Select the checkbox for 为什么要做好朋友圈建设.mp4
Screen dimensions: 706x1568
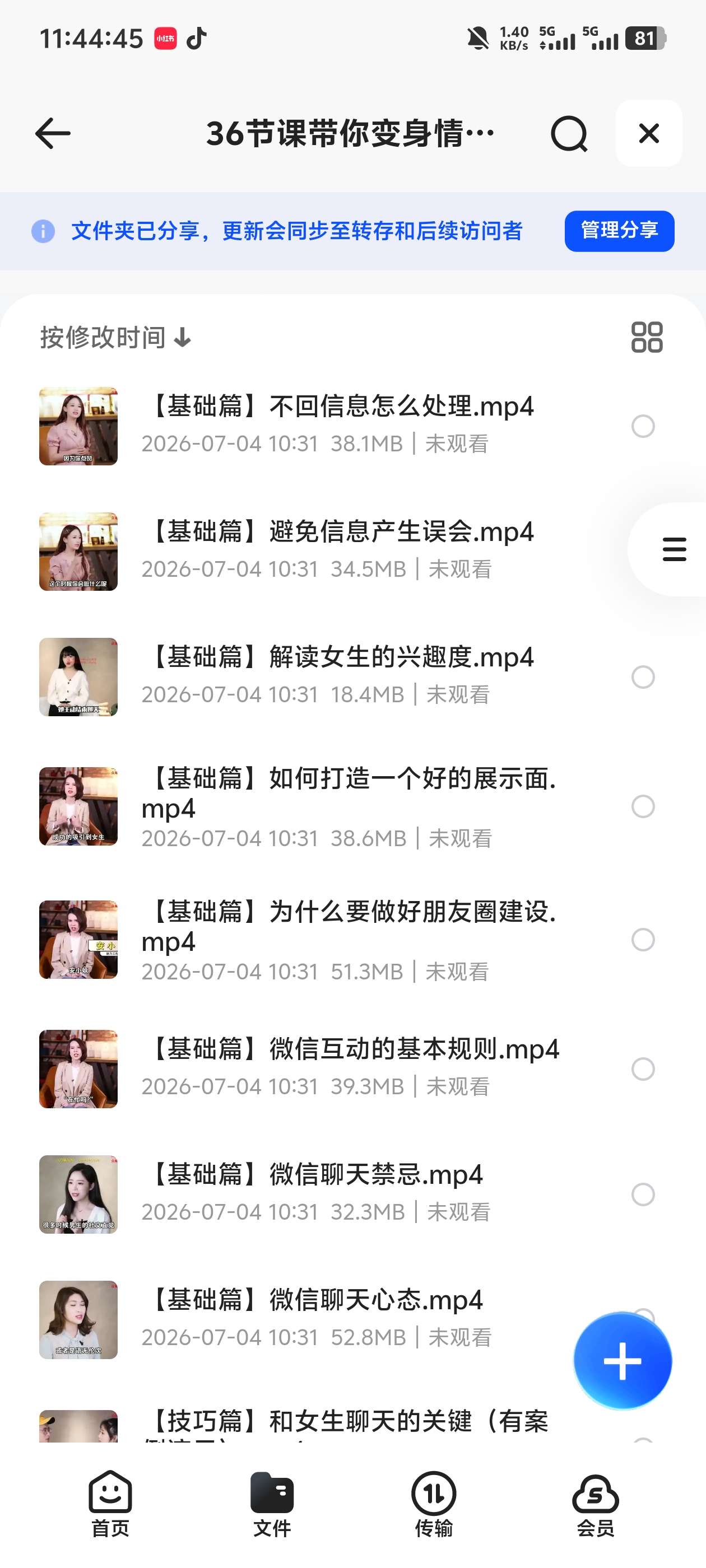[643, 939]
